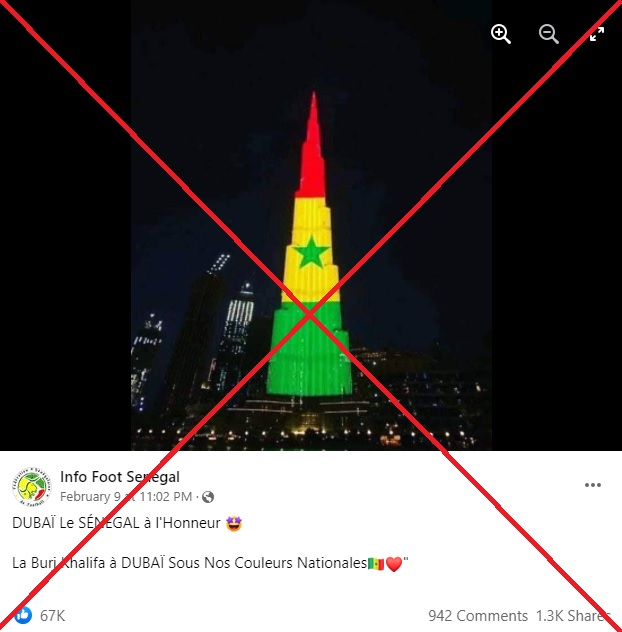Open the 942 Comments
This screenshot has height=632, width=622.
click(478, 615)
